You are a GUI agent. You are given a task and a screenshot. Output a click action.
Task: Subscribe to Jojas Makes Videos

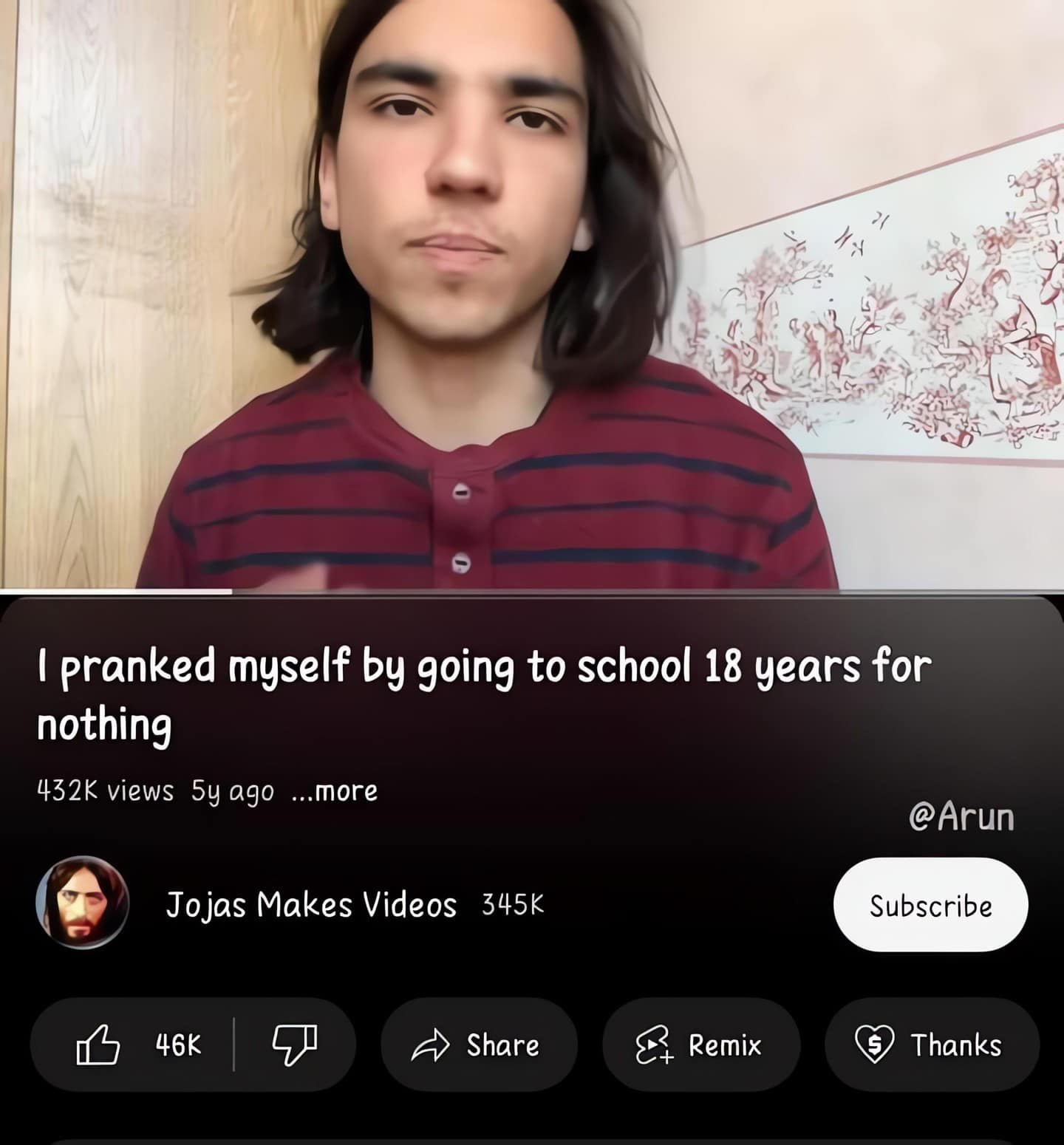click(930, 905)
